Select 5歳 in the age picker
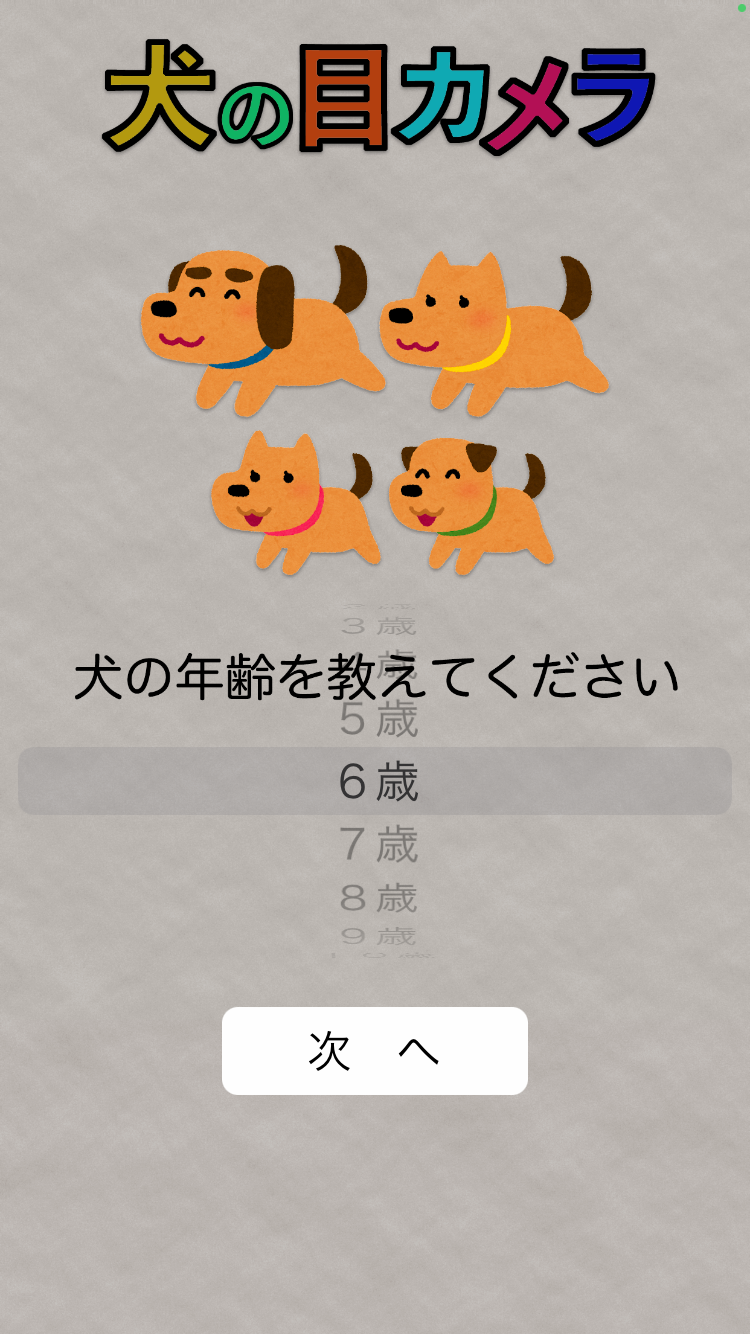 coord(378,720)
